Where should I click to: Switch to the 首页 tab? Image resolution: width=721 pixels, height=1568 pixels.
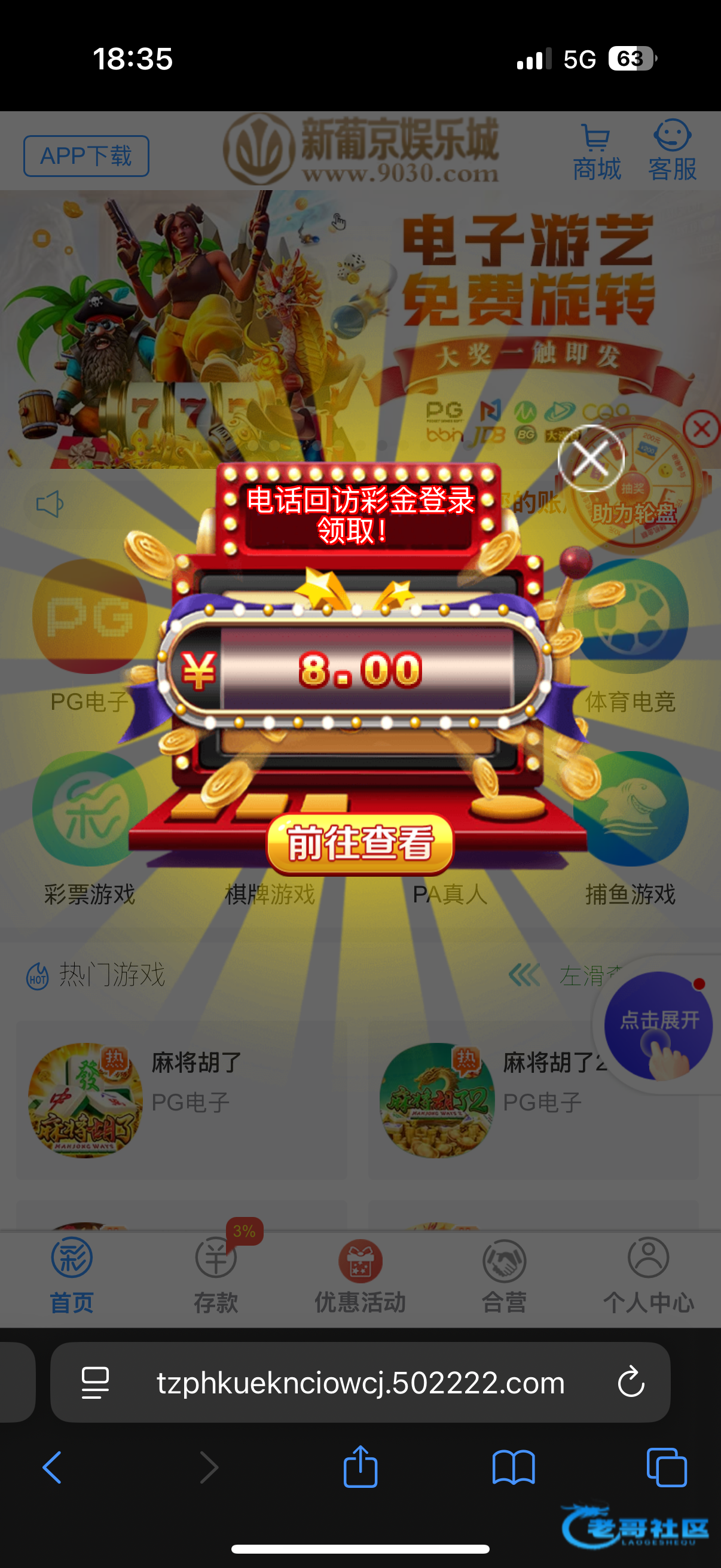(72, 1275)
